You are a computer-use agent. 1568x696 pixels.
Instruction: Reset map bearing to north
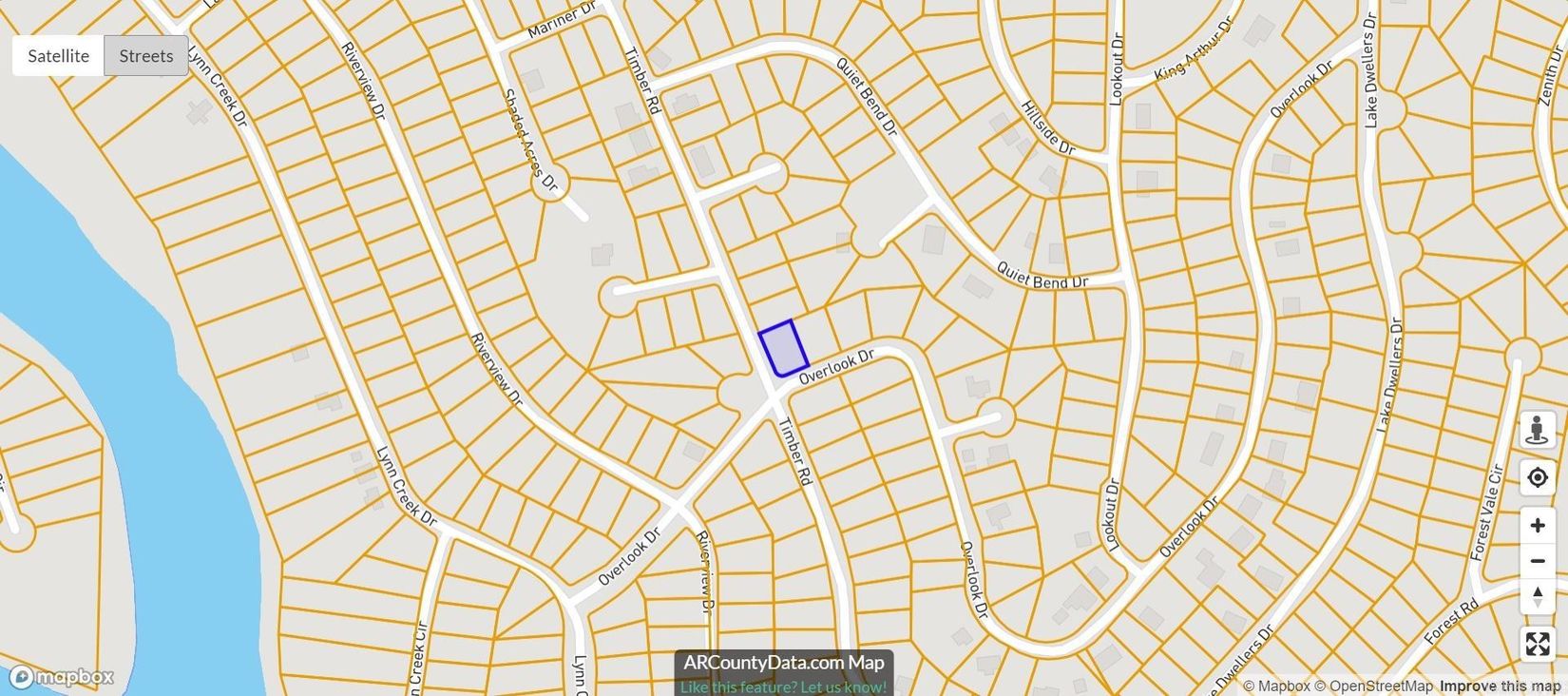coord(1537,596)
